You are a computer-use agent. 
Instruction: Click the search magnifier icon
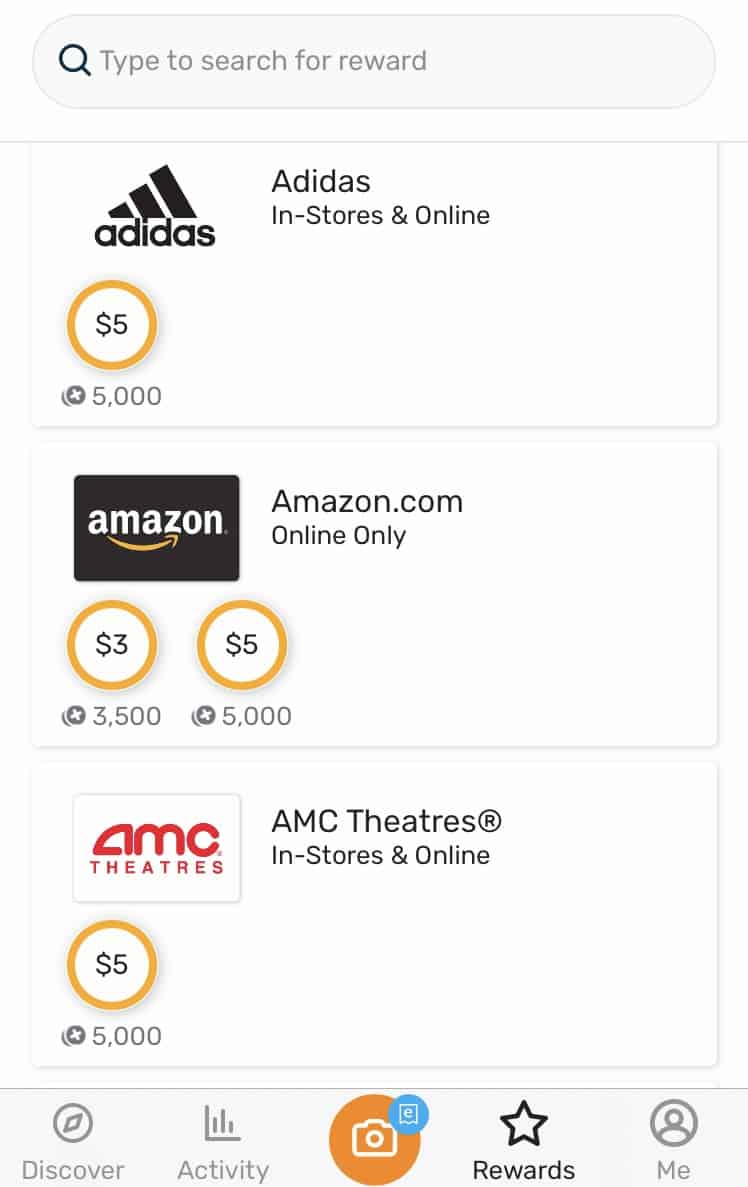tap(73, 60)
